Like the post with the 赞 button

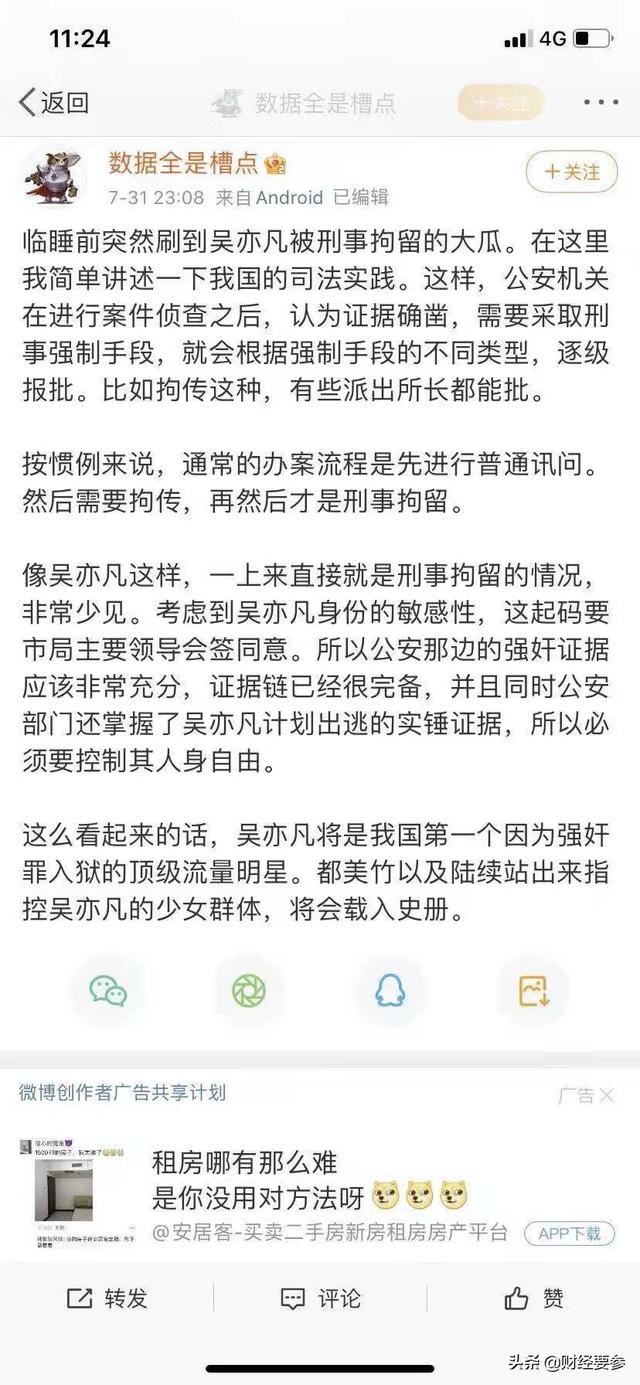(x=534, y=1299)
